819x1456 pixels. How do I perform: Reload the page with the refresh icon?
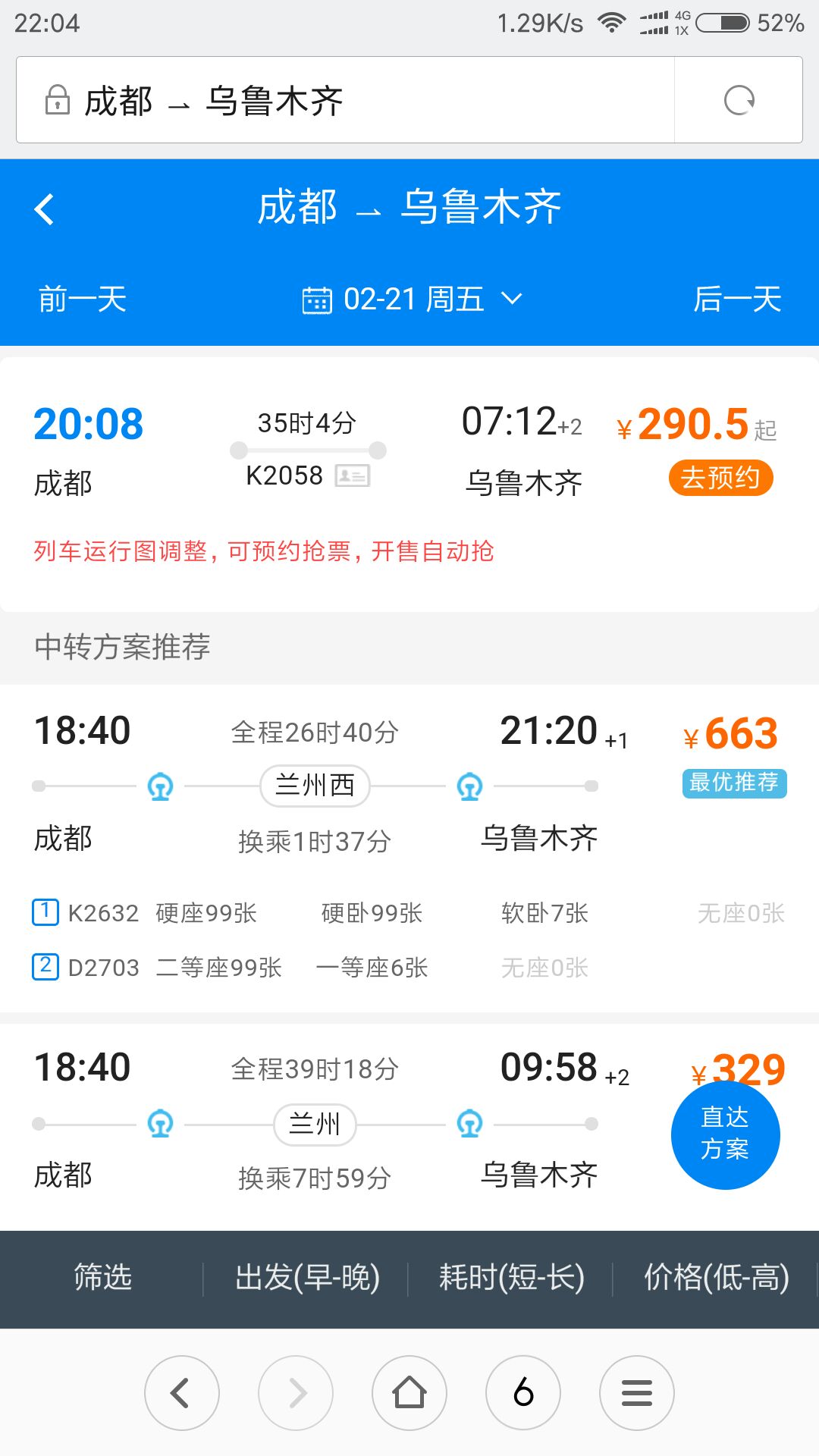(739, 100)
